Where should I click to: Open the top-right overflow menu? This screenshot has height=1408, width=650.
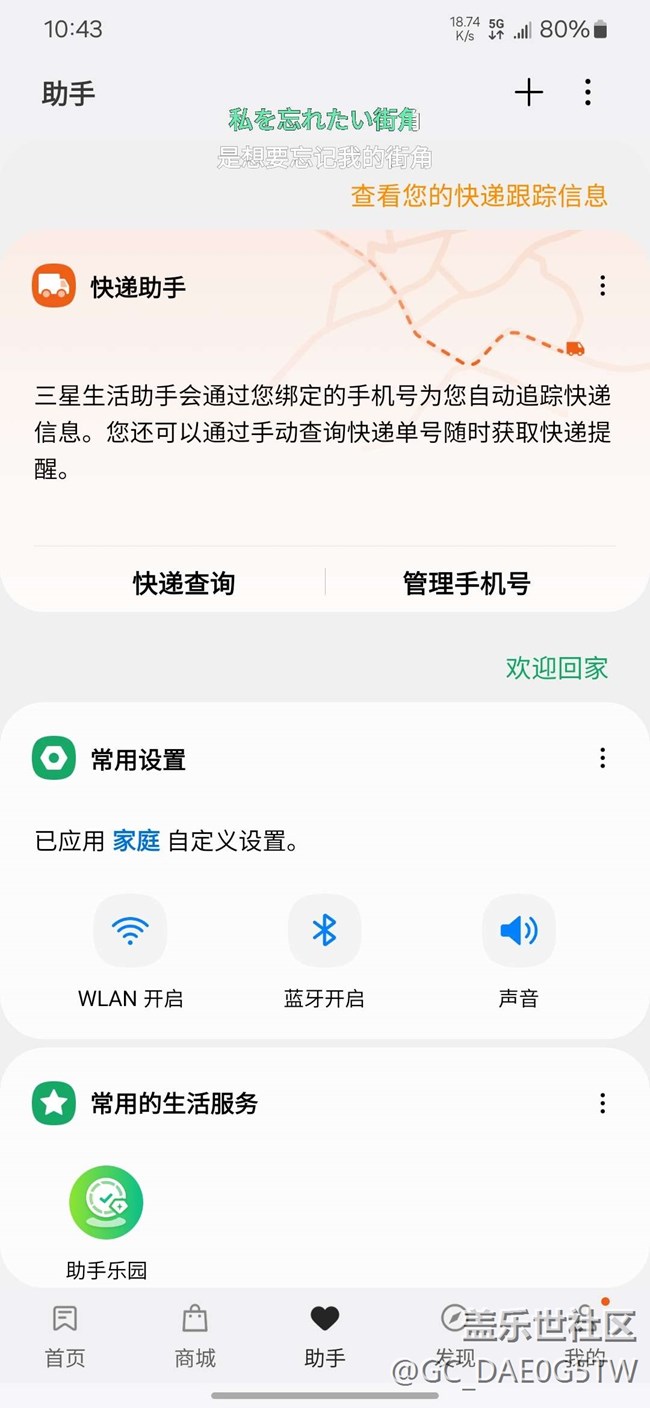click(588, 93)
